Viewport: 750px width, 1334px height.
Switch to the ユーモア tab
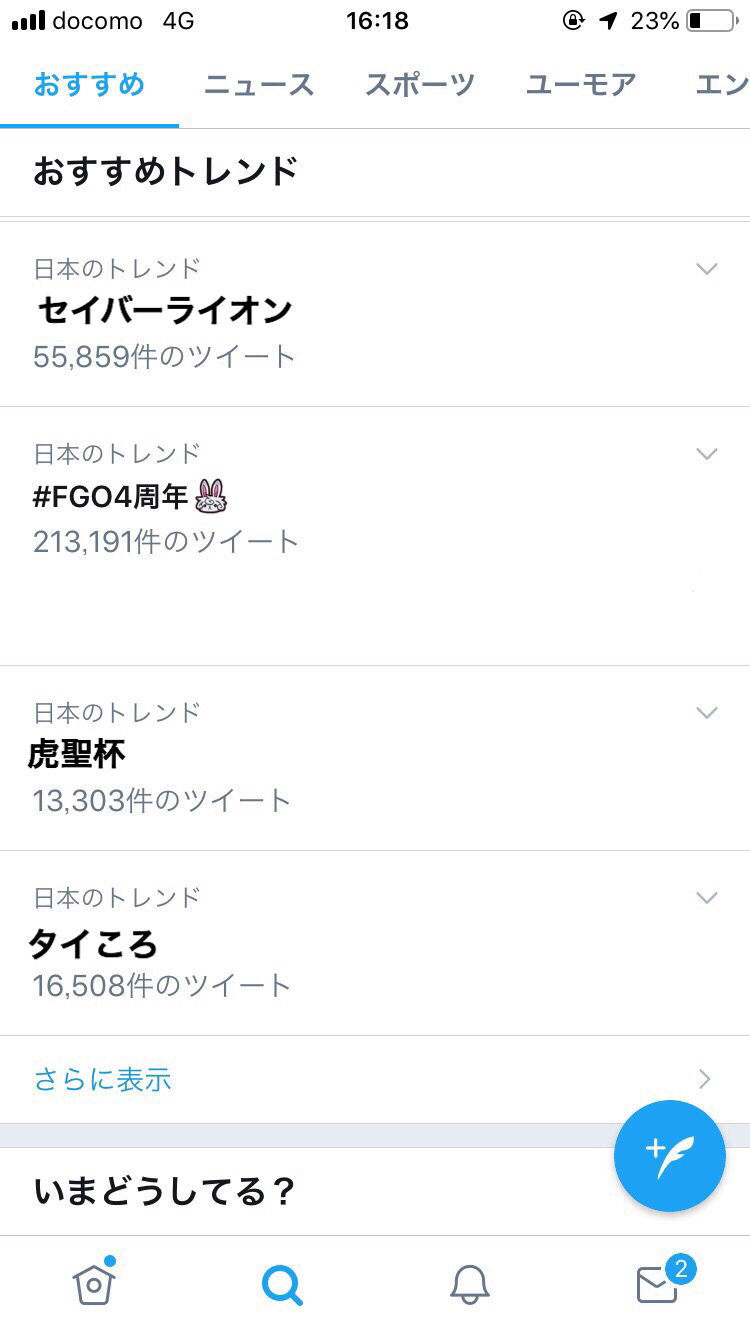(x=581, y=85)
